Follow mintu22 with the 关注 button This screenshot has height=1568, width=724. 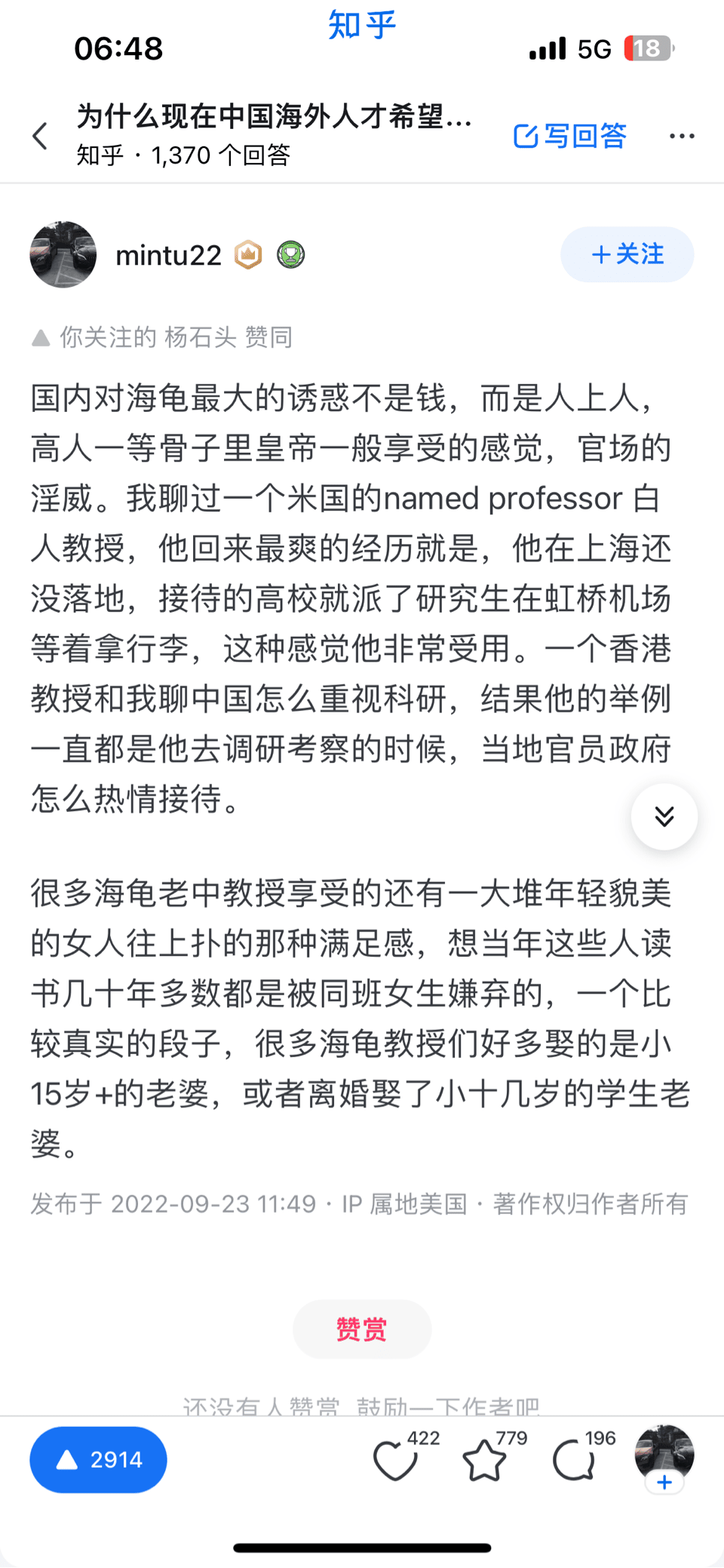627,254
